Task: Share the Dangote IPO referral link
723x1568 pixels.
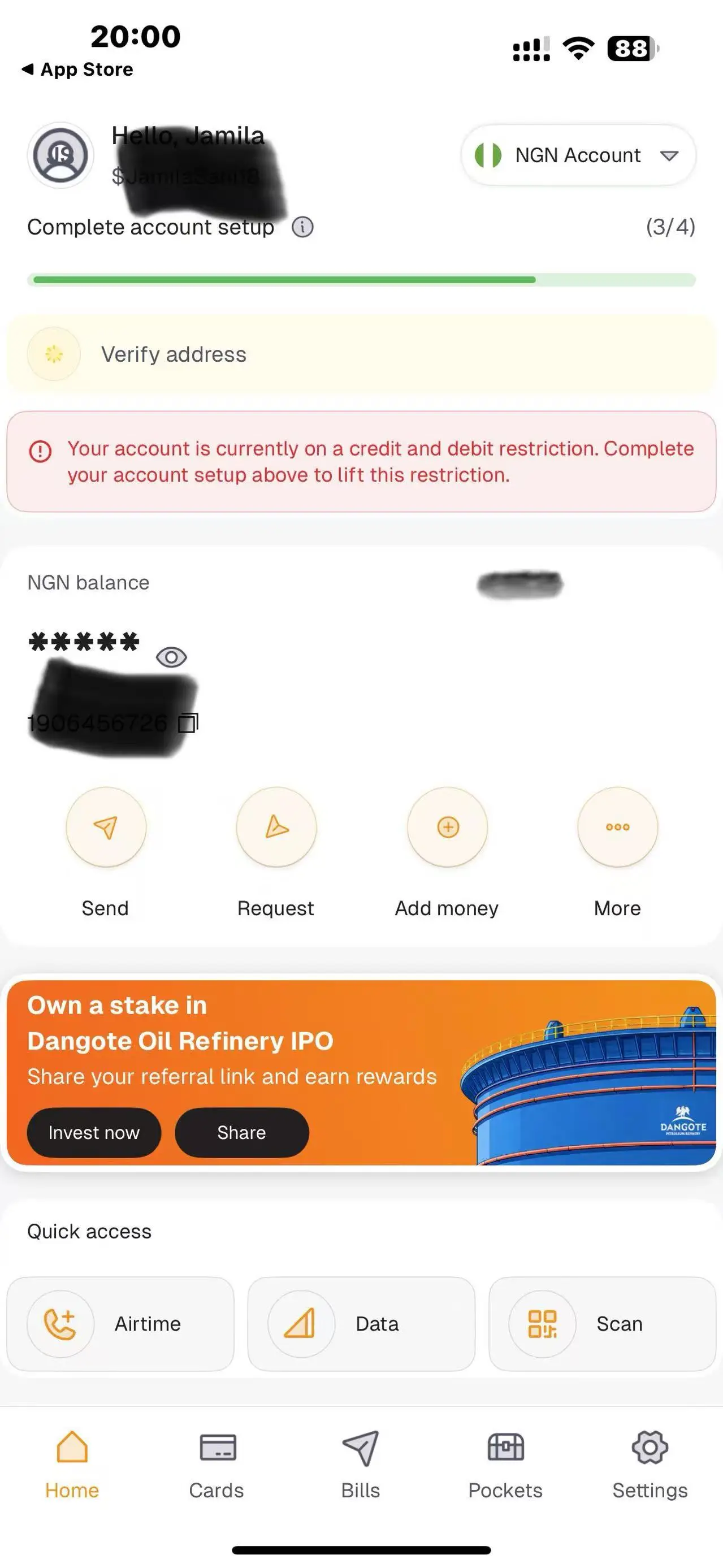Action: 241,1132
